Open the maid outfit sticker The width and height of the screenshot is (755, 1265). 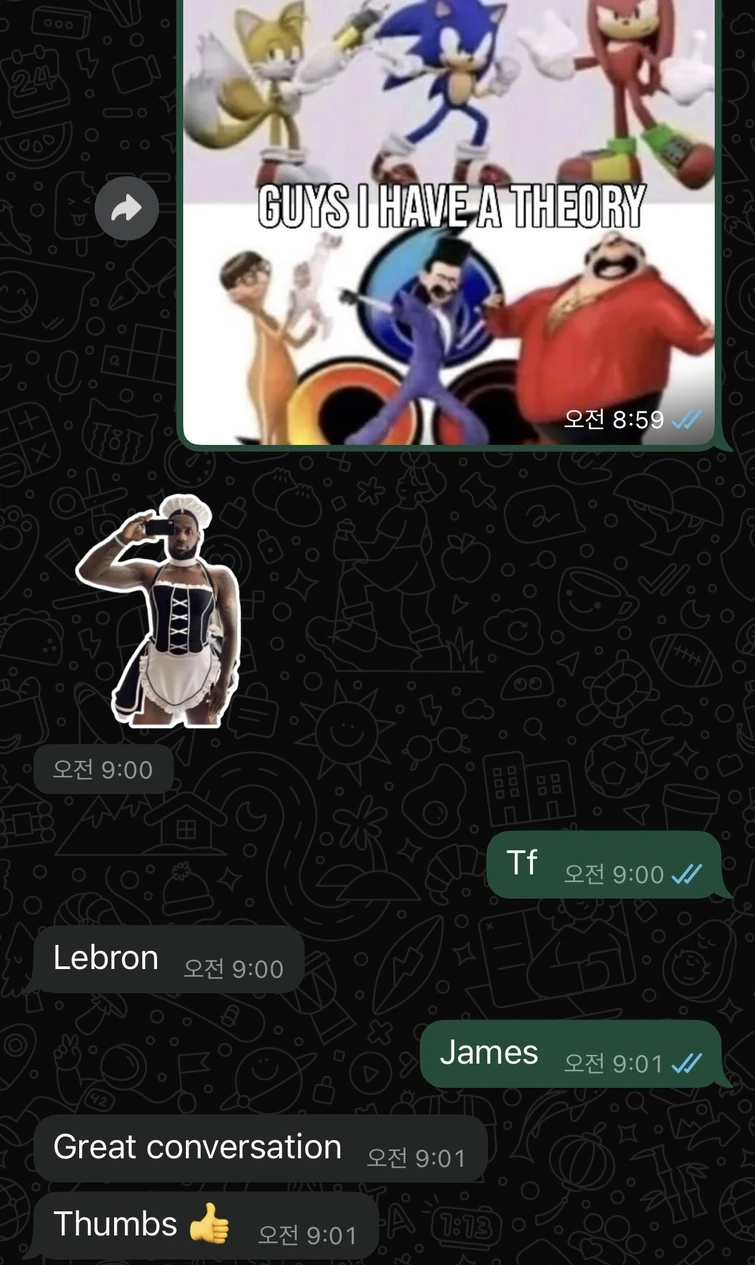coord(160,610)
